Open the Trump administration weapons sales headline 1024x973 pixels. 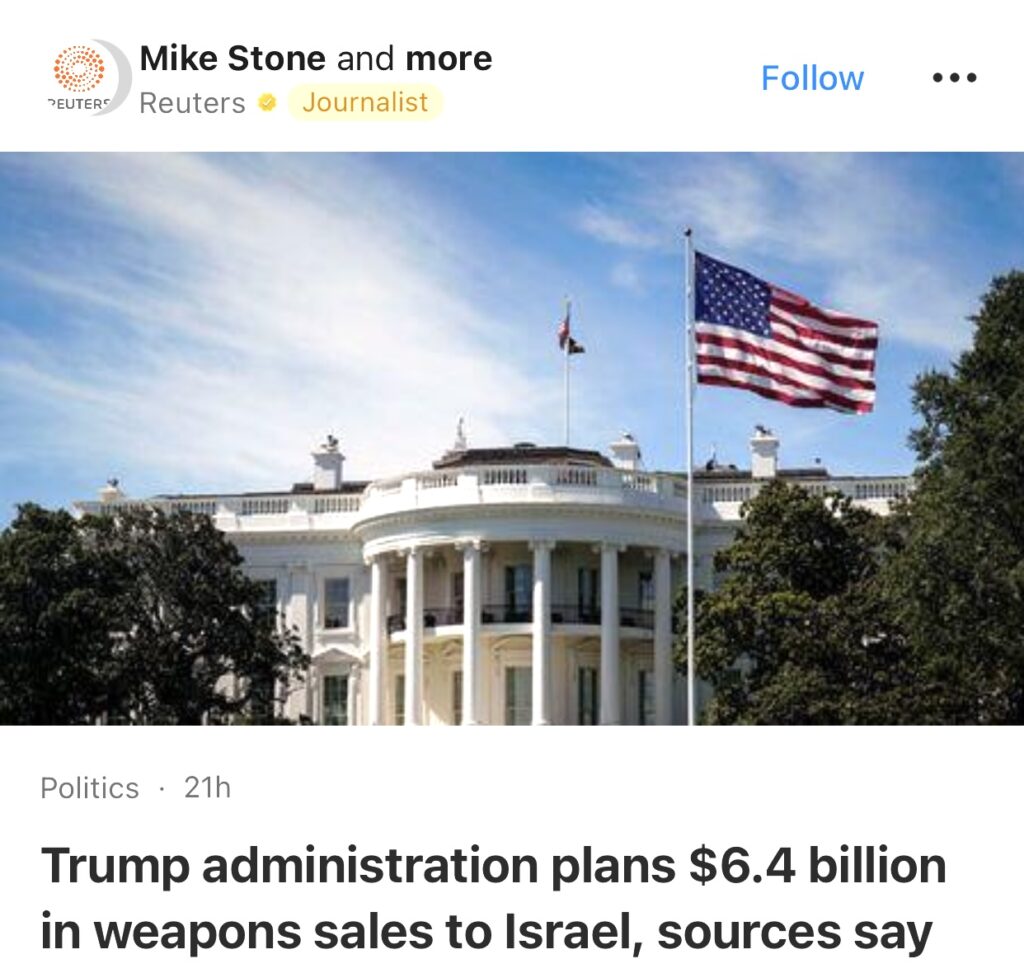click(x=492, y=899)
